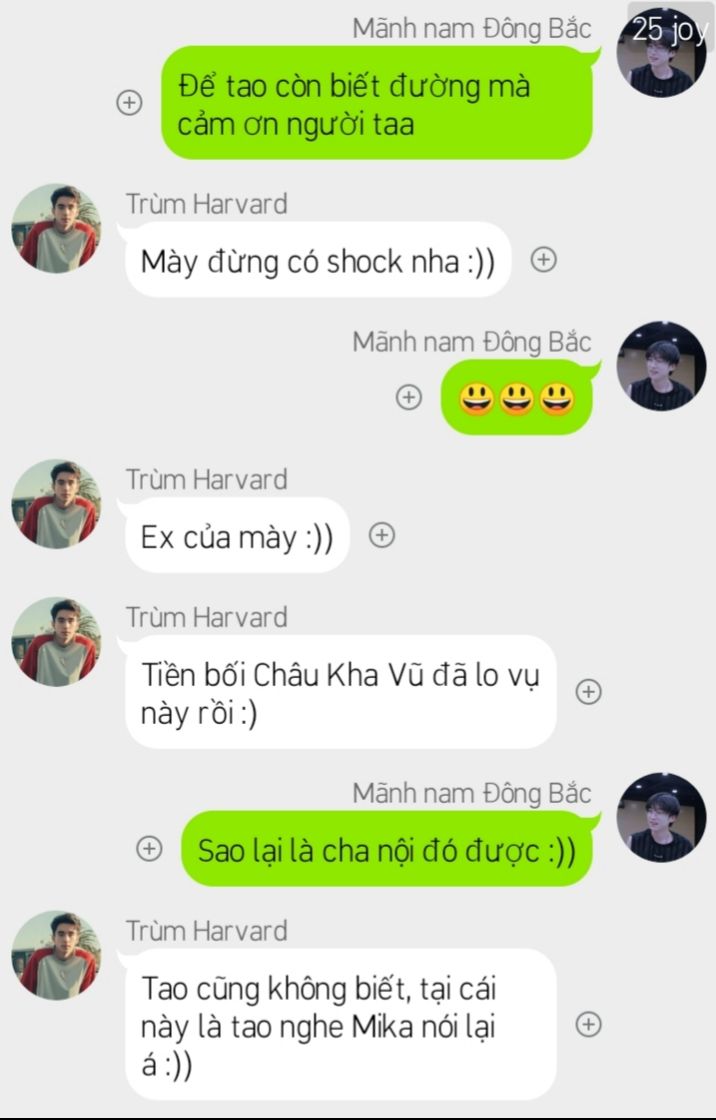
Task: Tap plus icon beside "Để tao còn biết đường" message
Action: (129, 102)
